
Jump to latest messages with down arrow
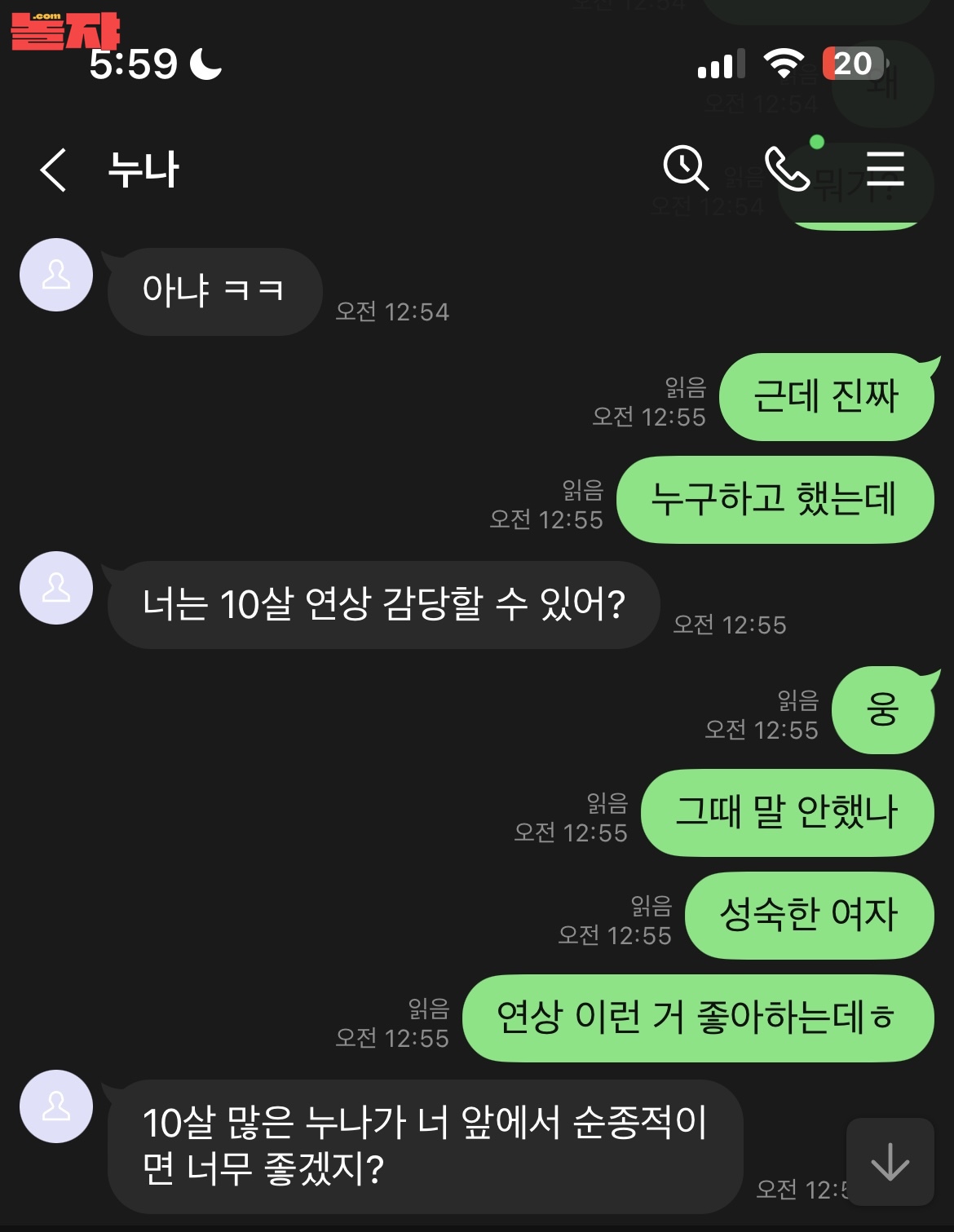click(x=890, y=1161)
